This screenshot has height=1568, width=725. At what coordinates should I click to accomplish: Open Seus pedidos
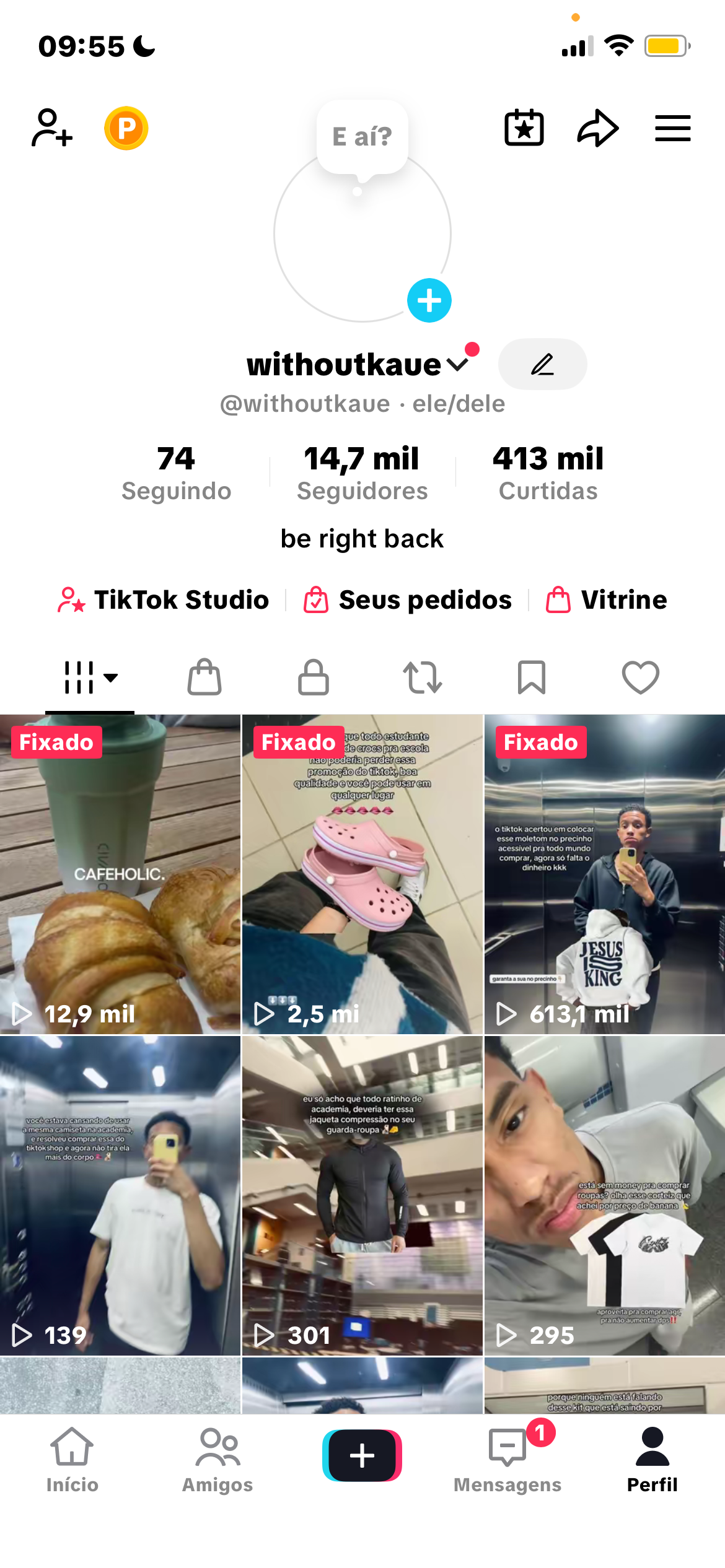click(x=408, y=599)
